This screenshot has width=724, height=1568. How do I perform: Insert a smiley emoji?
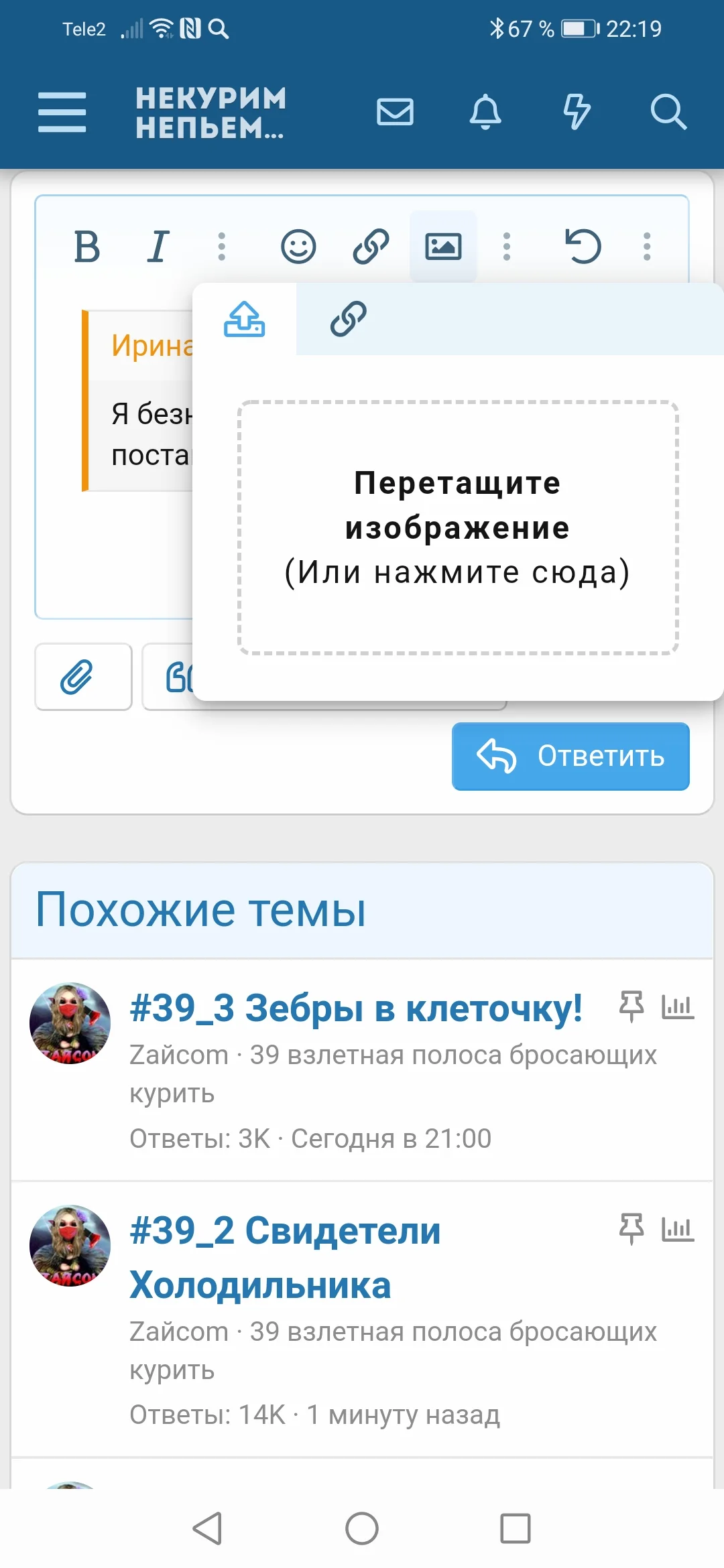[300, 246]
